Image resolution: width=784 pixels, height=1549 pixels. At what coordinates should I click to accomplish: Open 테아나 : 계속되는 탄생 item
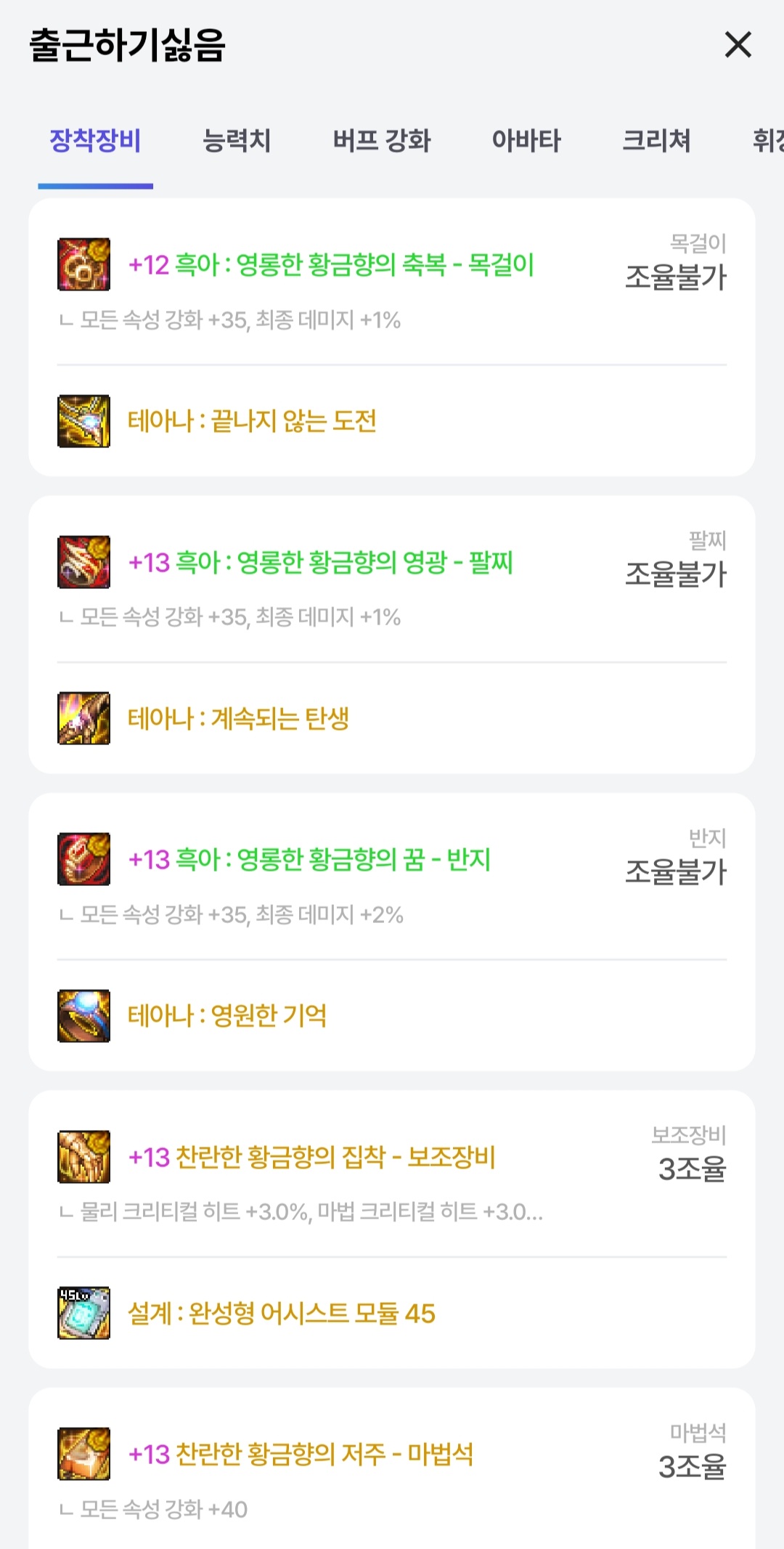point(238,719)
